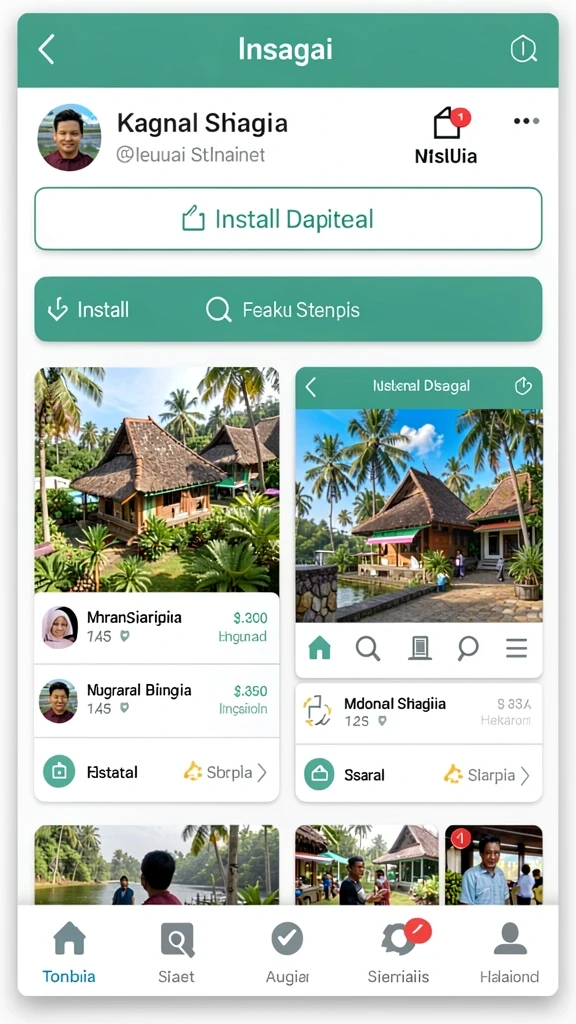576x1024 pixels.
Task: Open the MhranSiaripiia listing row
Action: (156, 628)
